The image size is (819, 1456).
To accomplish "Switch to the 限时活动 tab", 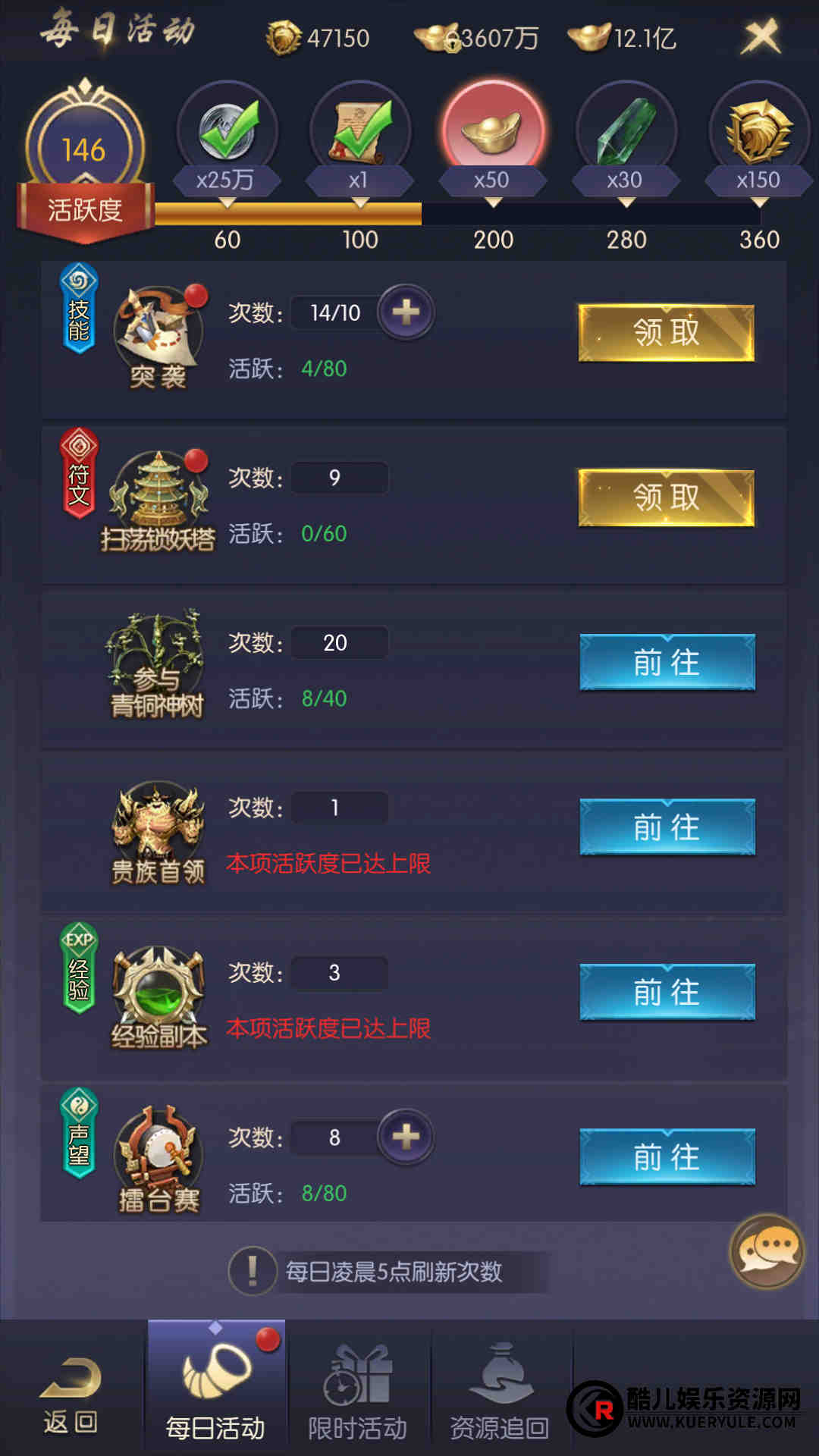I will click(357, 1397).
